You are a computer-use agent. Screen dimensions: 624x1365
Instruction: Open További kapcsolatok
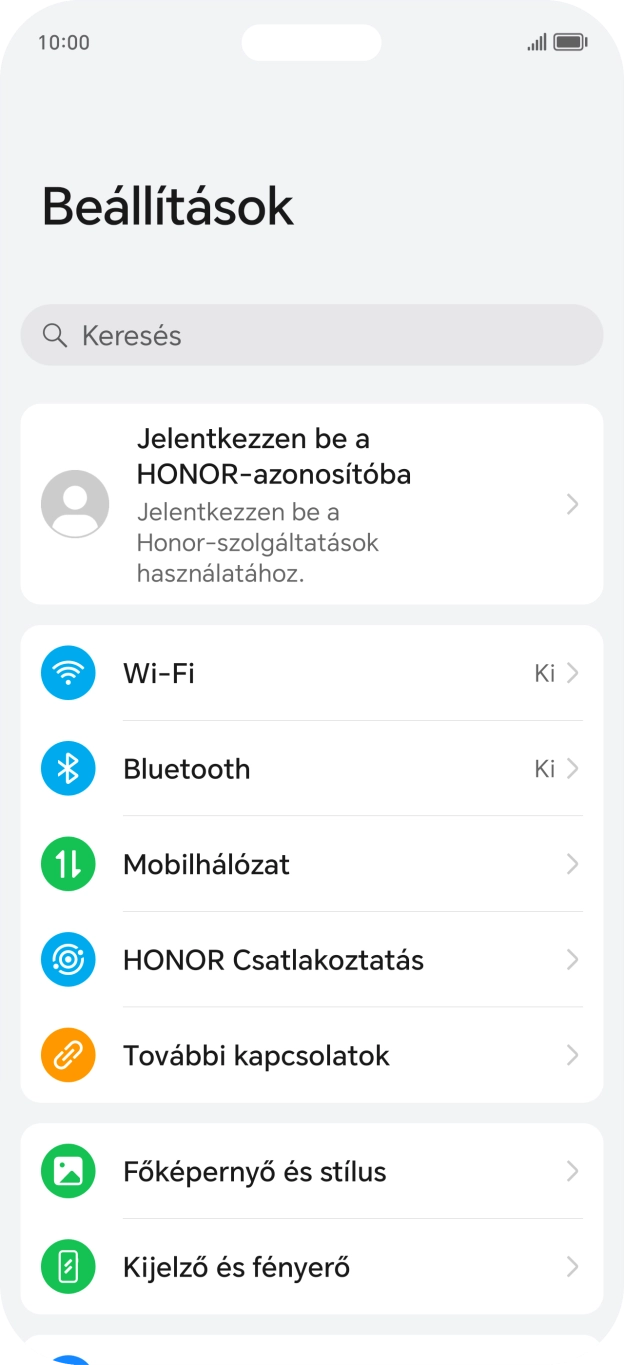click(x=311, y=1055)
